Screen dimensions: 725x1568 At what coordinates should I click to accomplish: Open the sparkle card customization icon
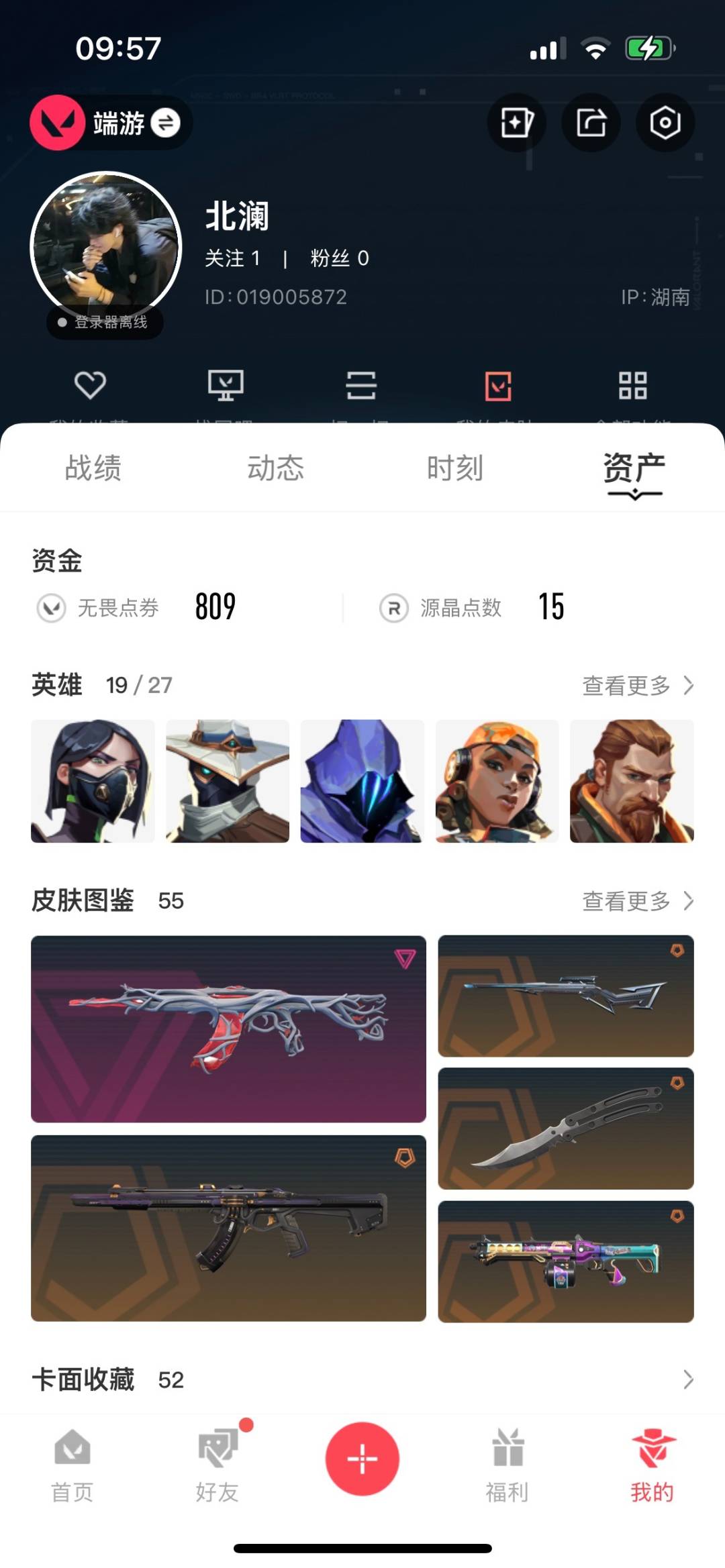[x=516, y=123]
